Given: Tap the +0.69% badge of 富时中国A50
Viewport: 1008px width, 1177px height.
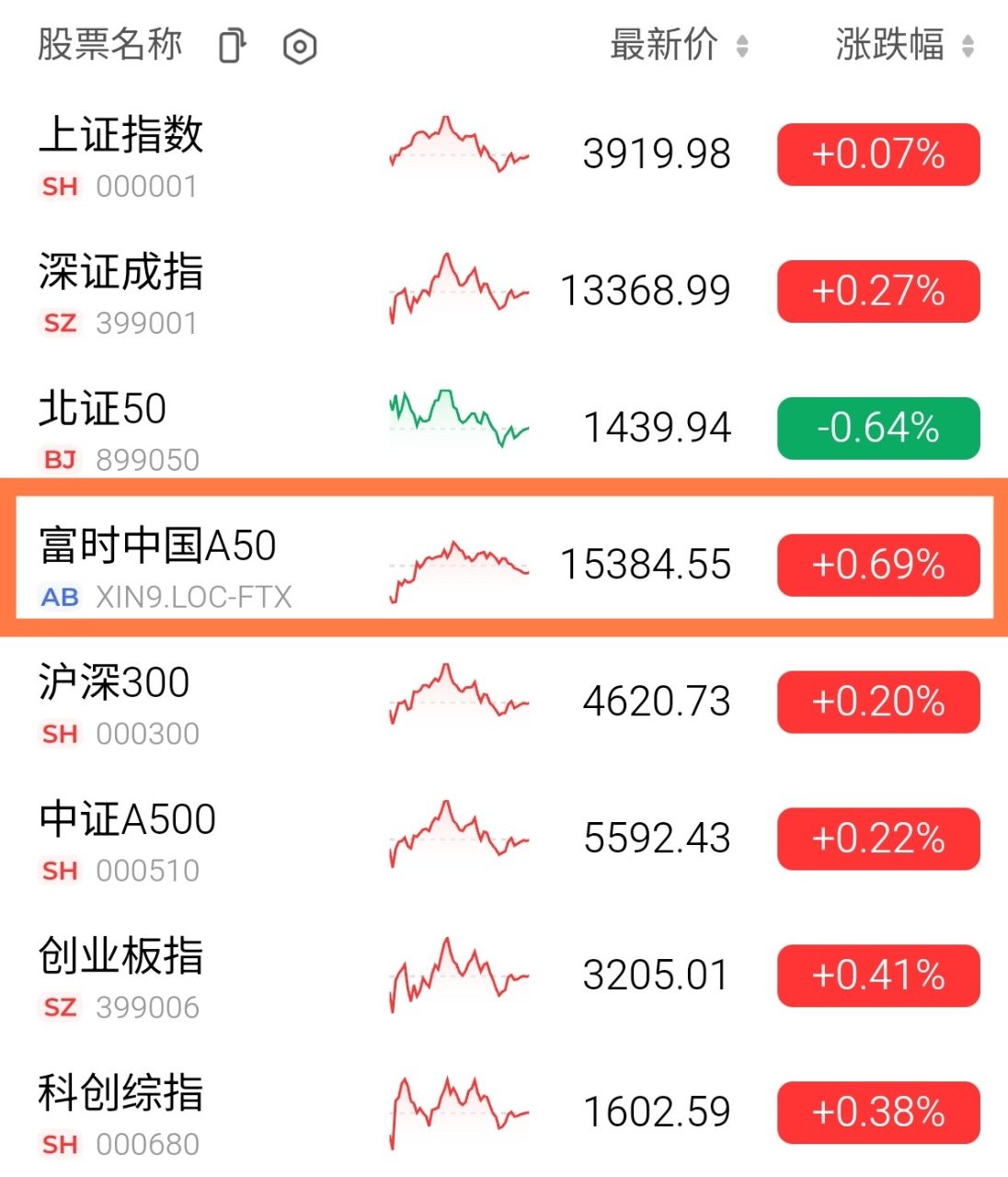Looking at the screenshot, I should coord(877,566).
